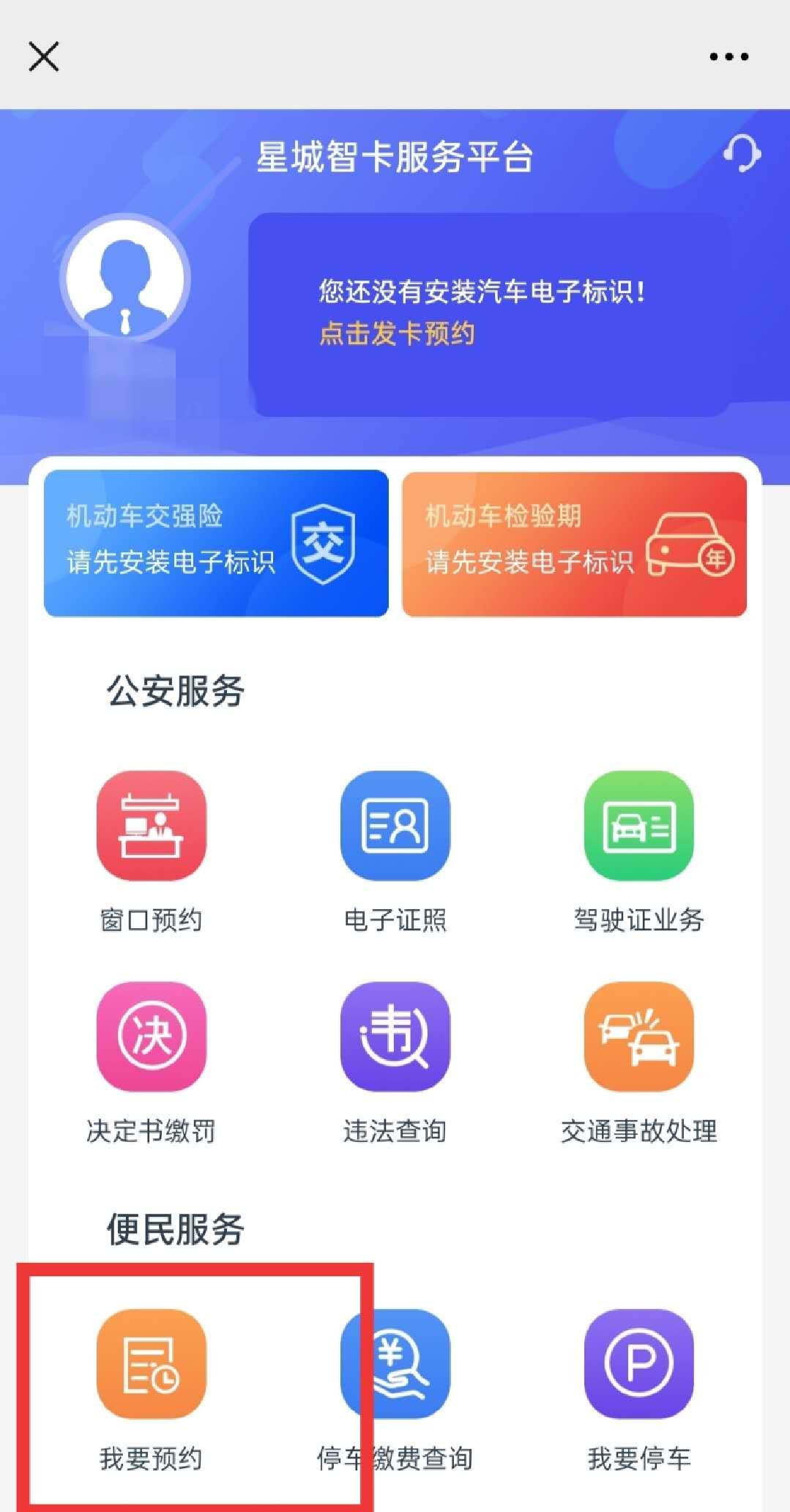Tap the user profile avatar

point(125,279)
